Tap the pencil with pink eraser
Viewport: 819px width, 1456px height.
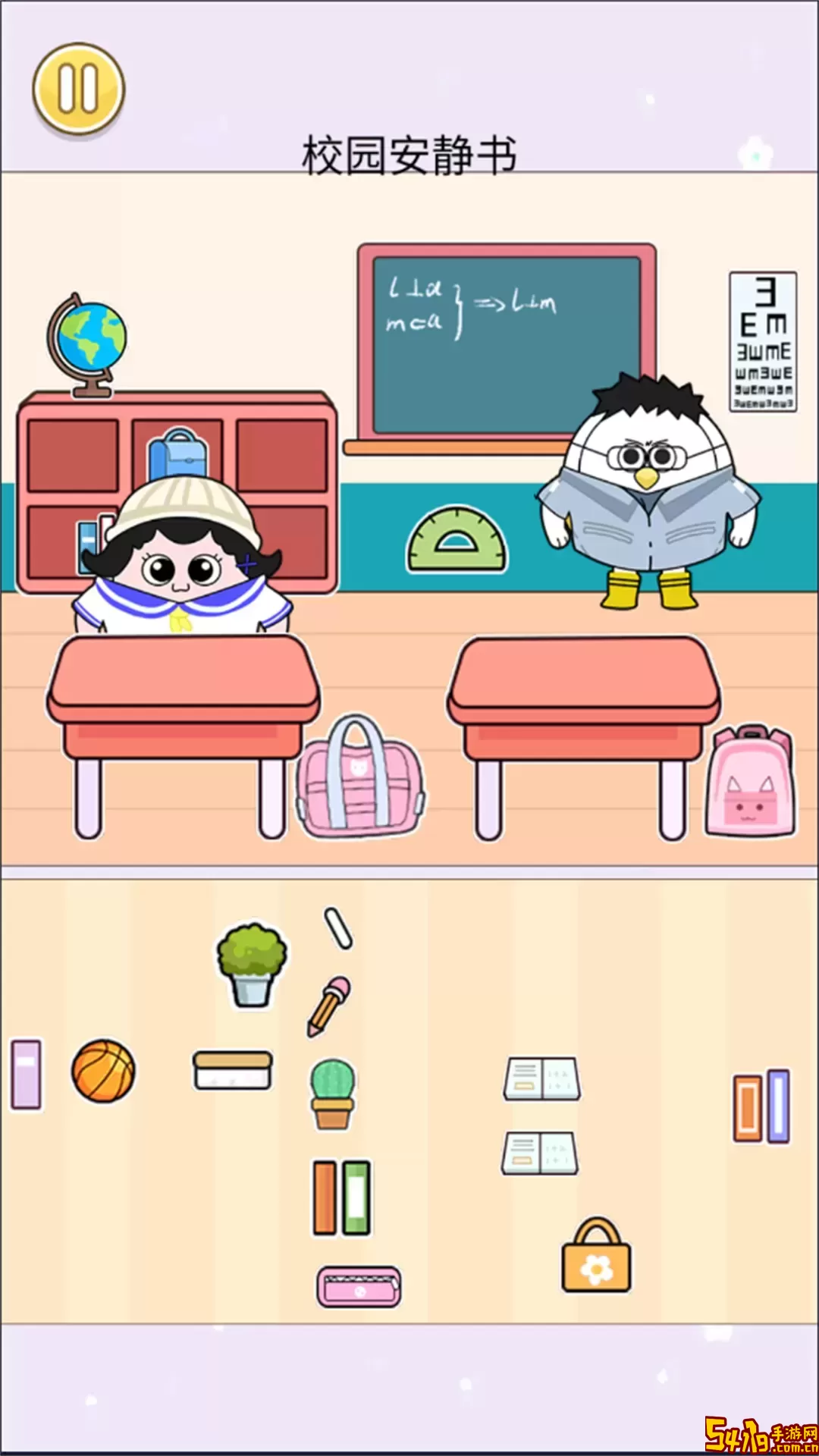tap(329, 1006)
